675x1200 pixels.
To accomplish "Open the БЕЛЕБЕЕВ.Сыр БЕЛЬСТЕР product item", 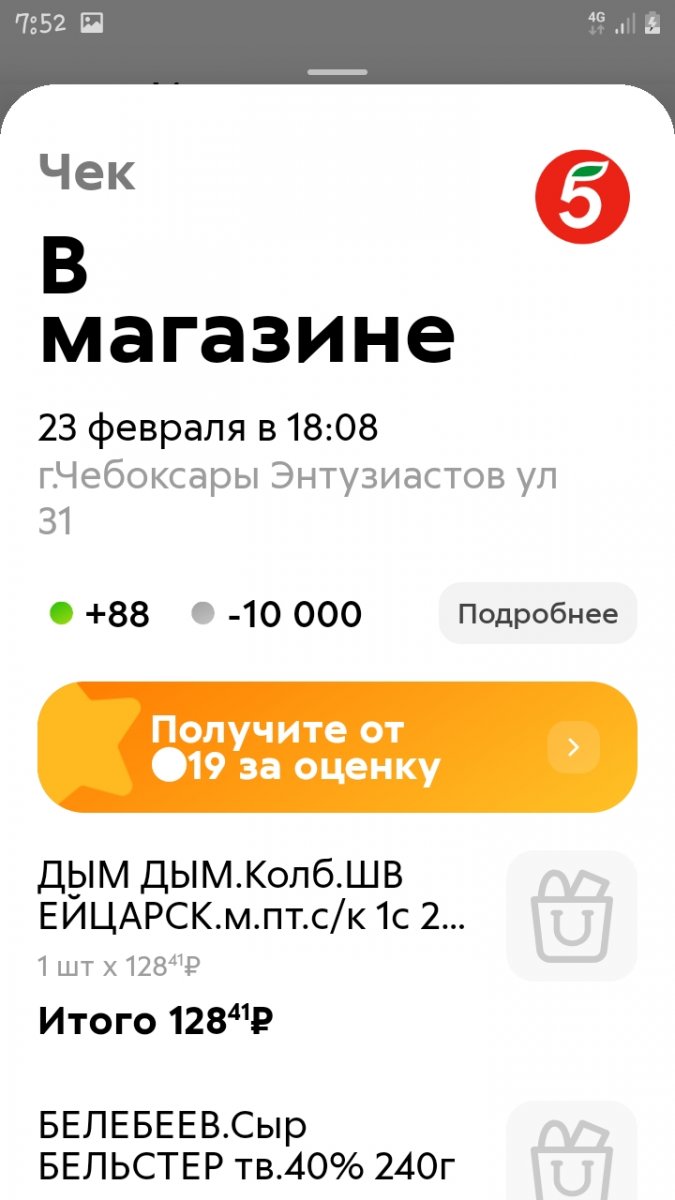I will pos(337,1150).
